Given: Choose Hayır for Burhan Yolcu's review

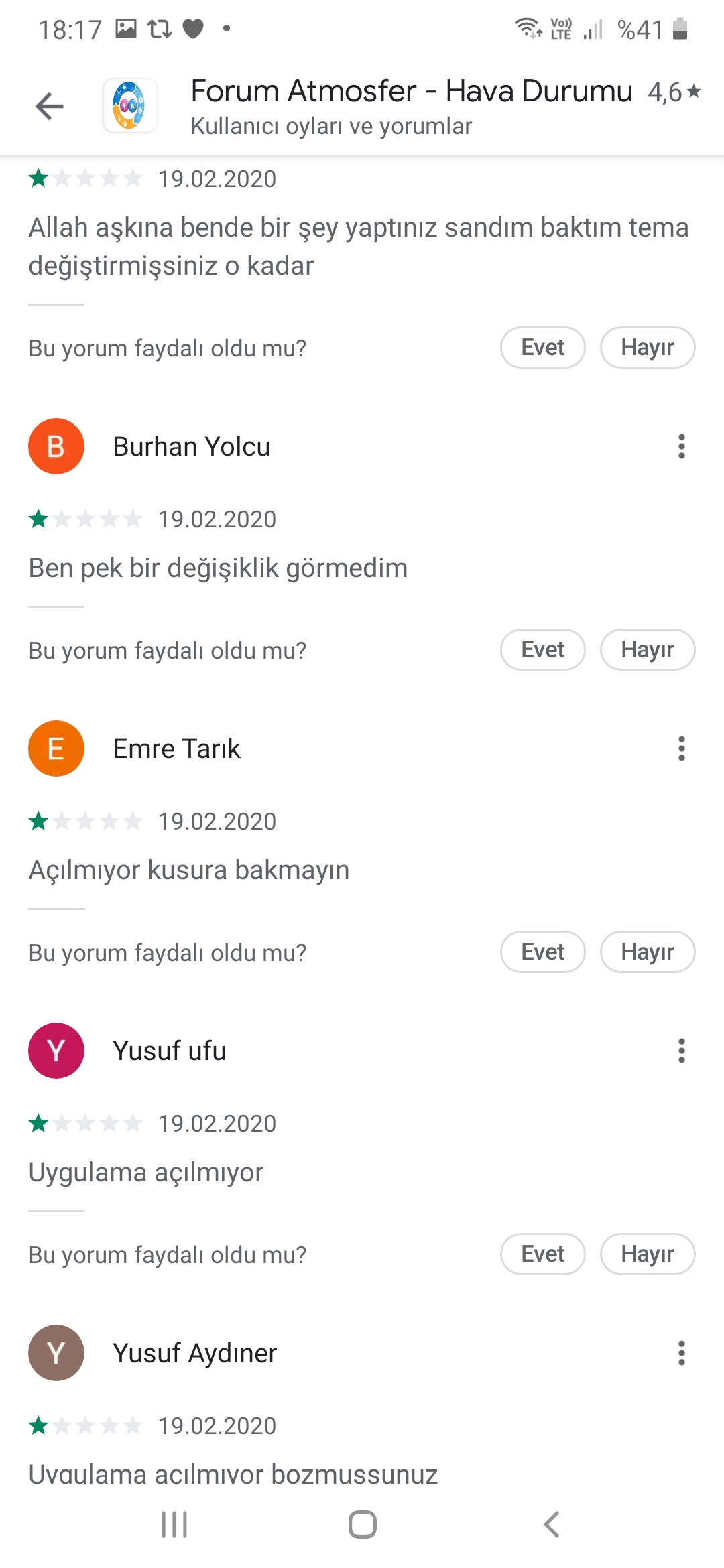Looking at the screenshot, I should point(647,650).
